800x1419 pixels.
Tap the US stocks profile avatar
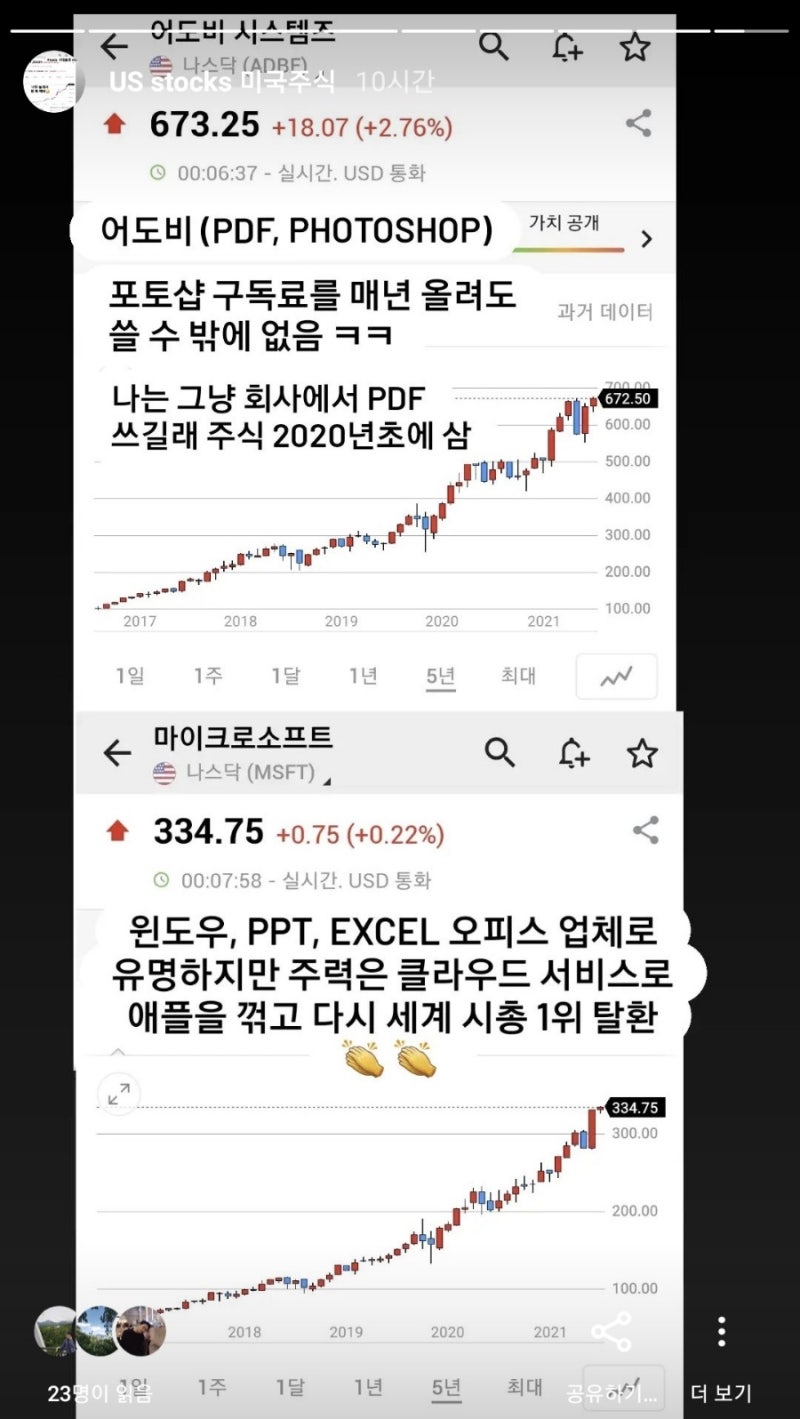55,83
